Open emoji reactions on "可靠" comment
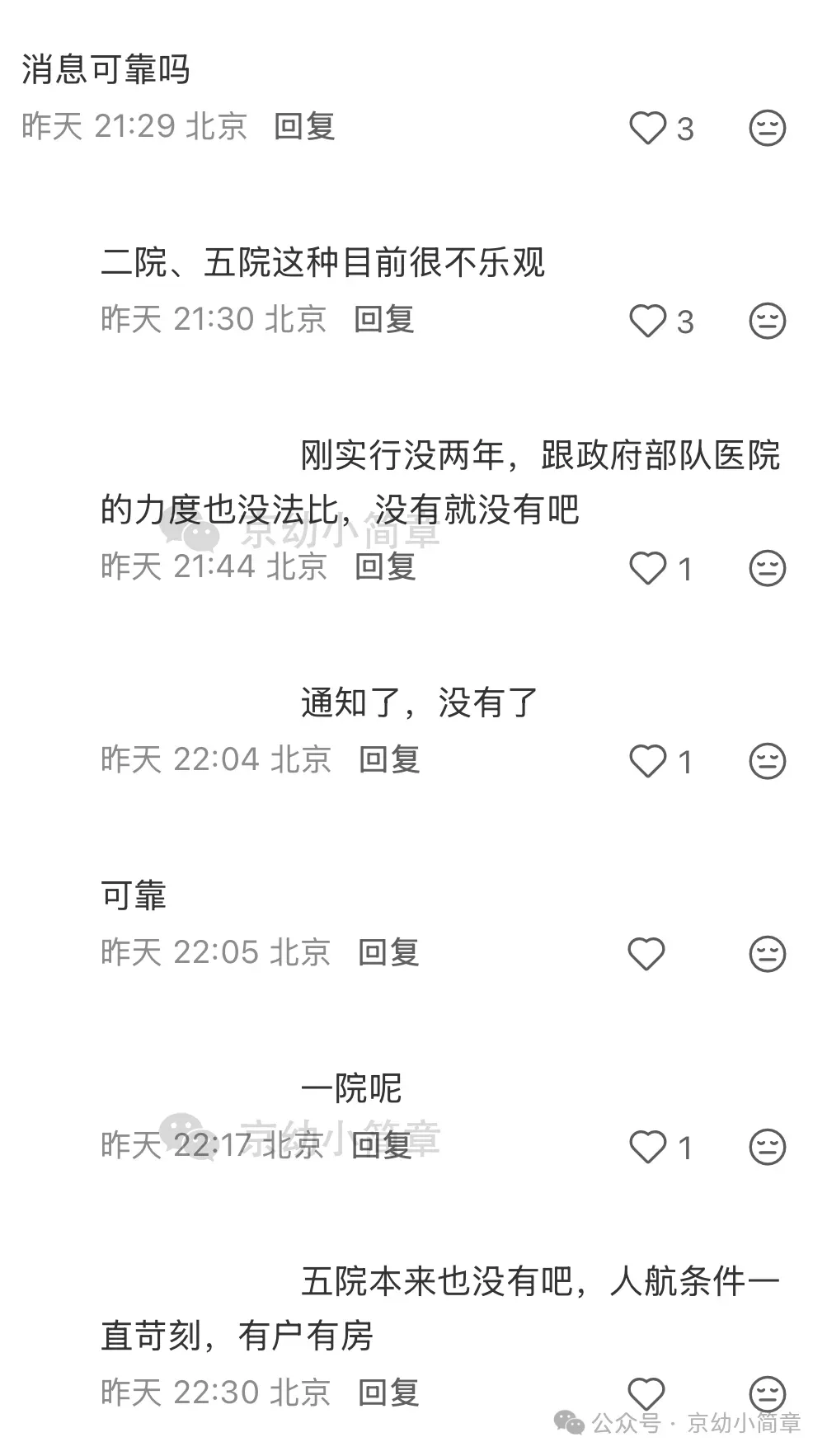 click(767, 954)
